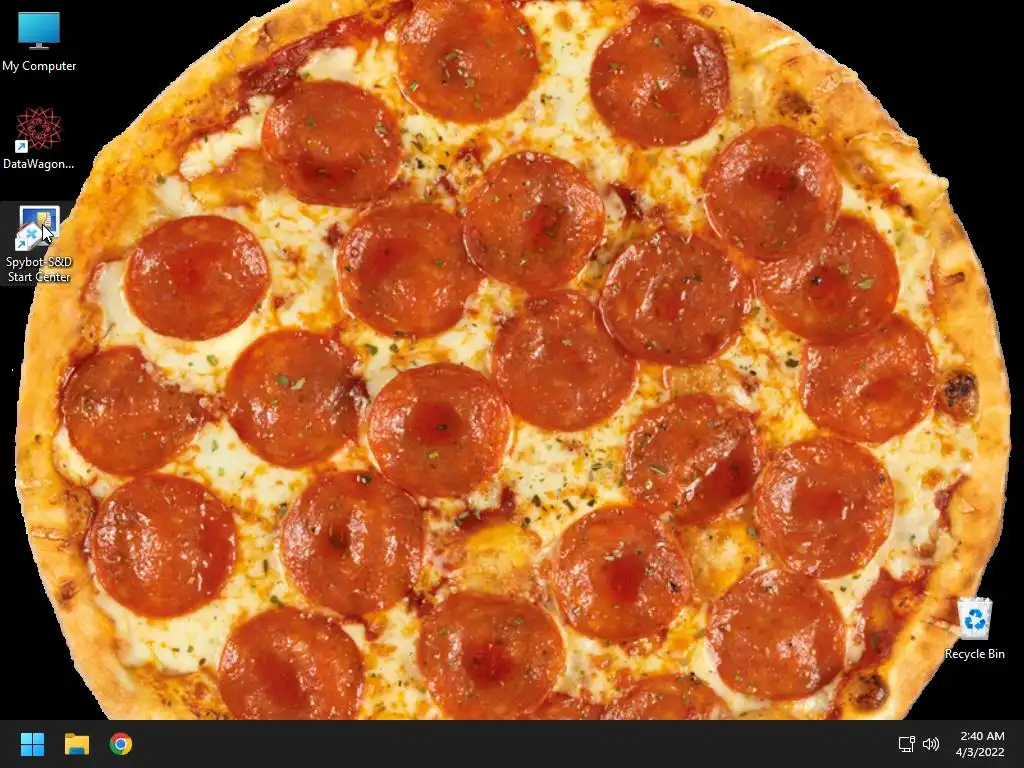Open the Windows Start menu

[32, 744]
